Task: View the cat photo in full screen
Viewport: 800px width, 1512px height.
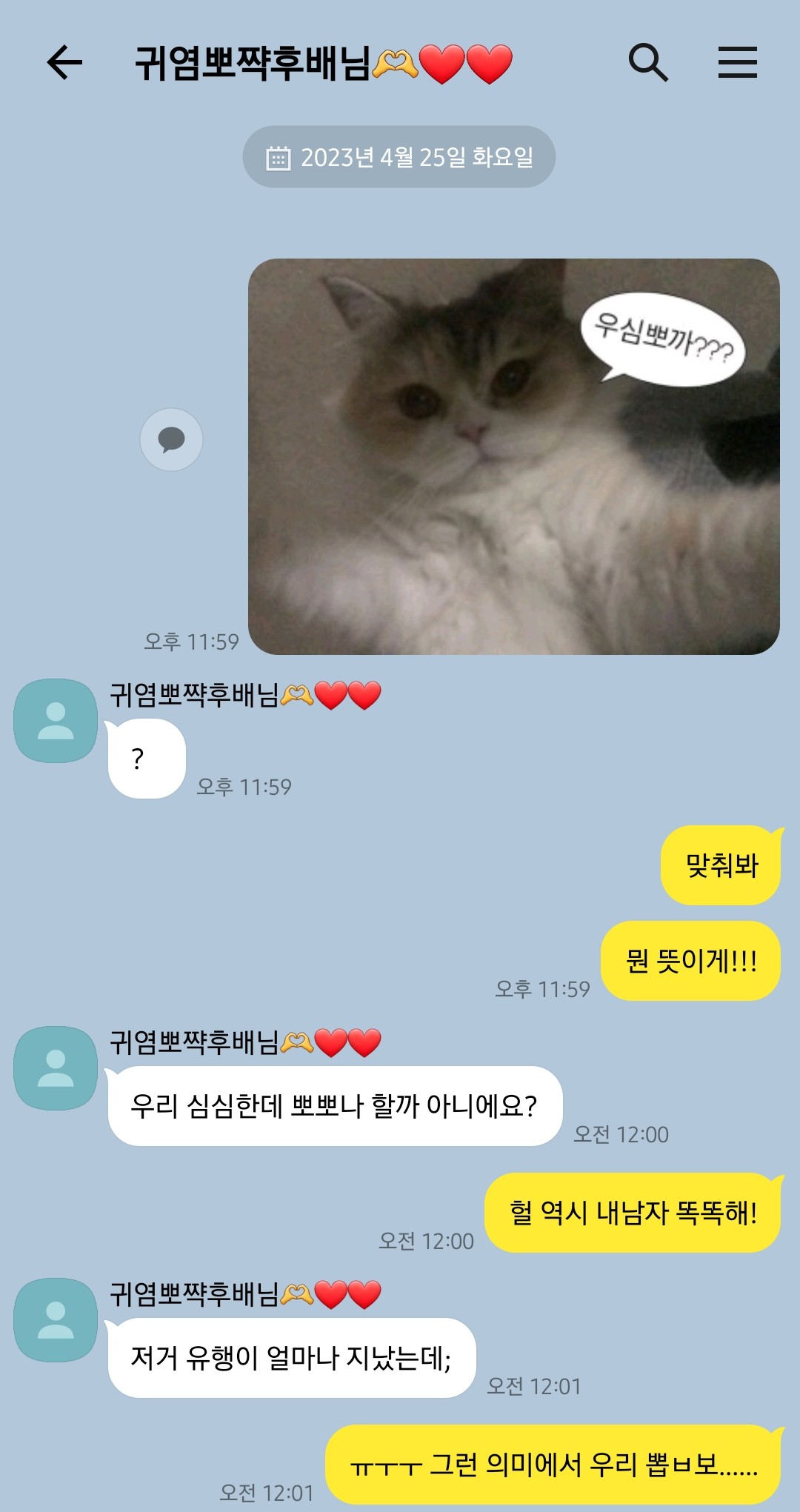Action: [513, 456]
